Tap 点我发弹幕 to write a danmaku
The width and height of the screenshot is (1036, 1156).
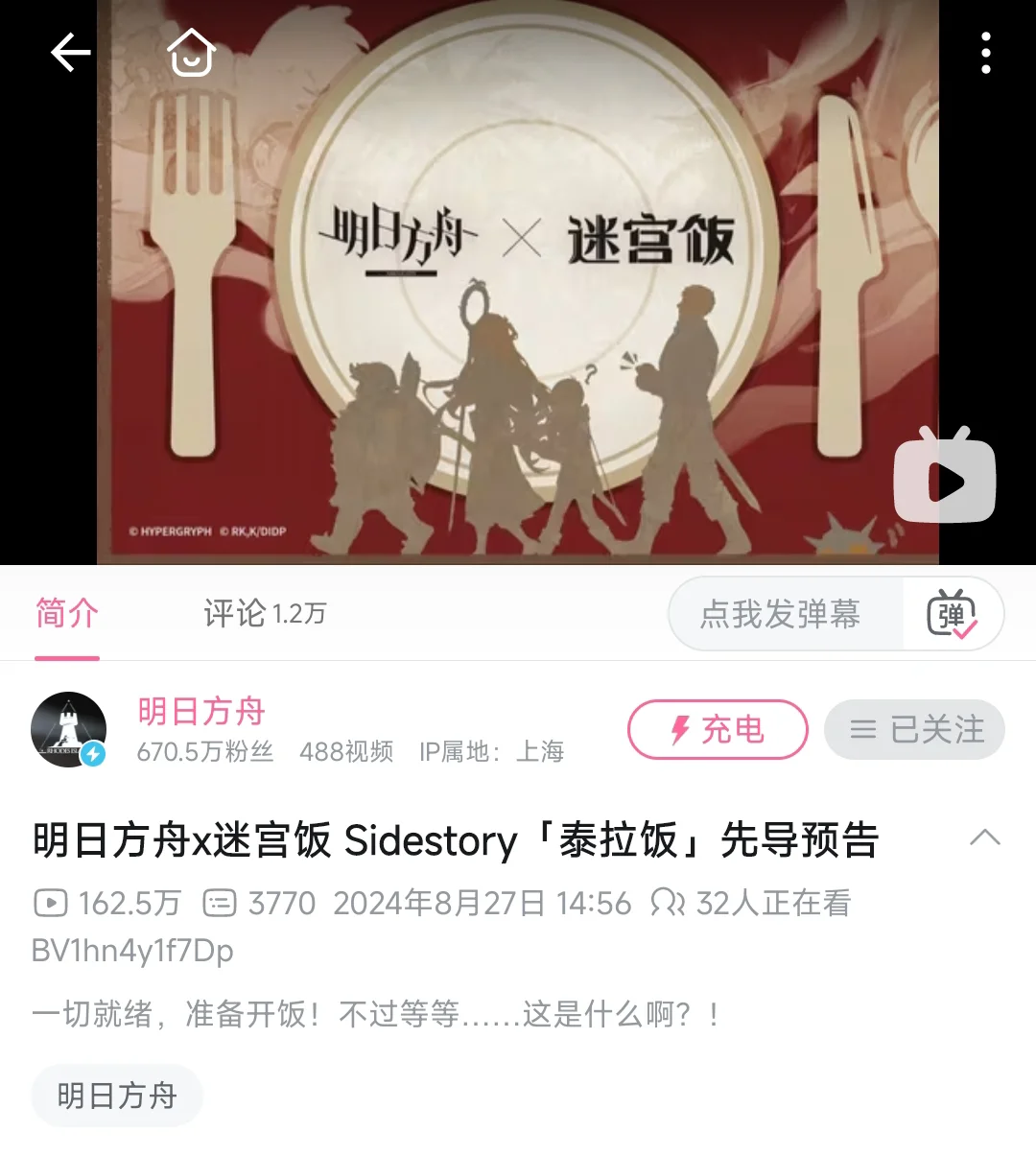tap(782, 614)
